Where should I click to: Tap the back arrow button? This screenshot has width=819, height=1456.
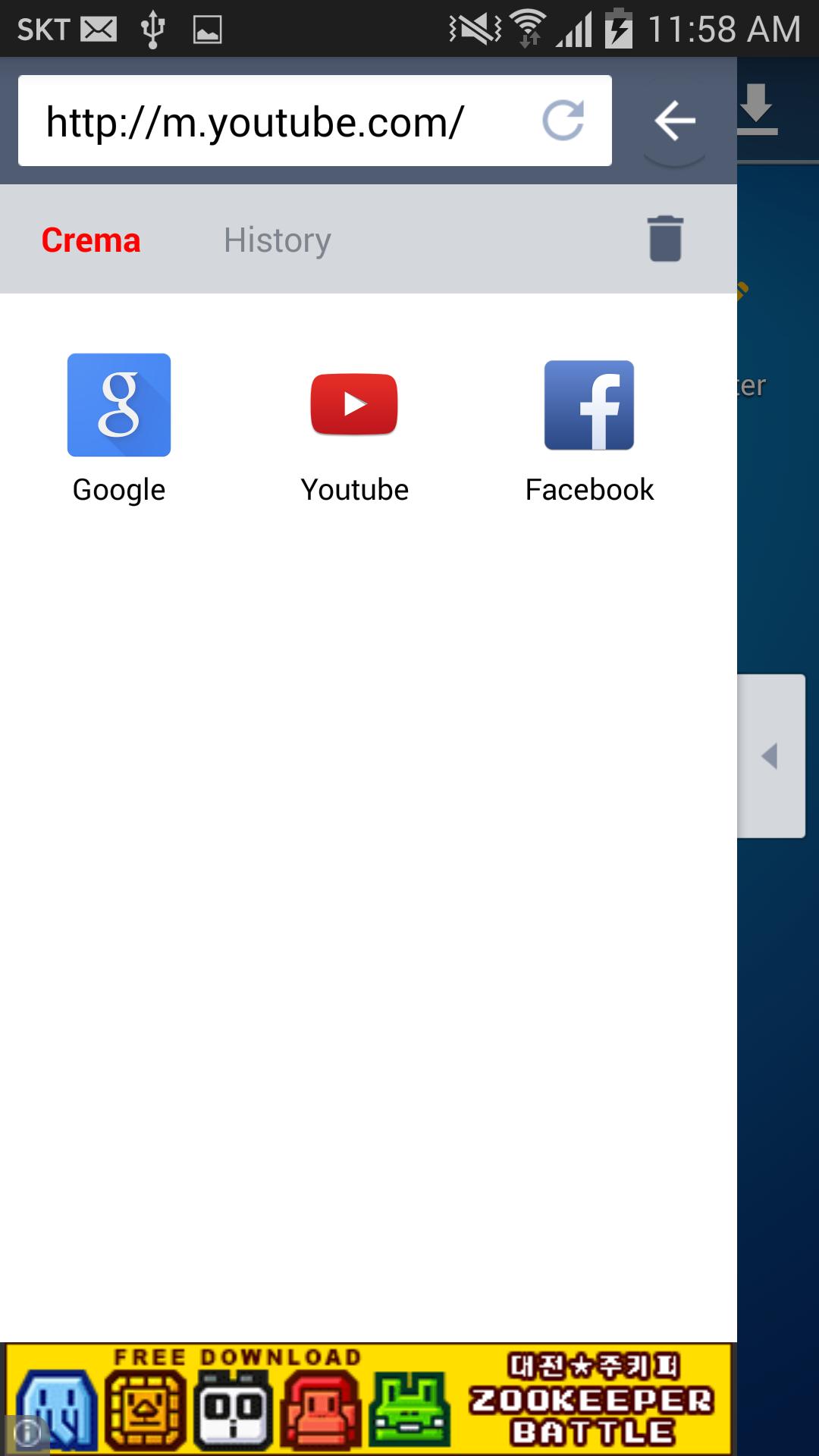[x=674, y=121]
